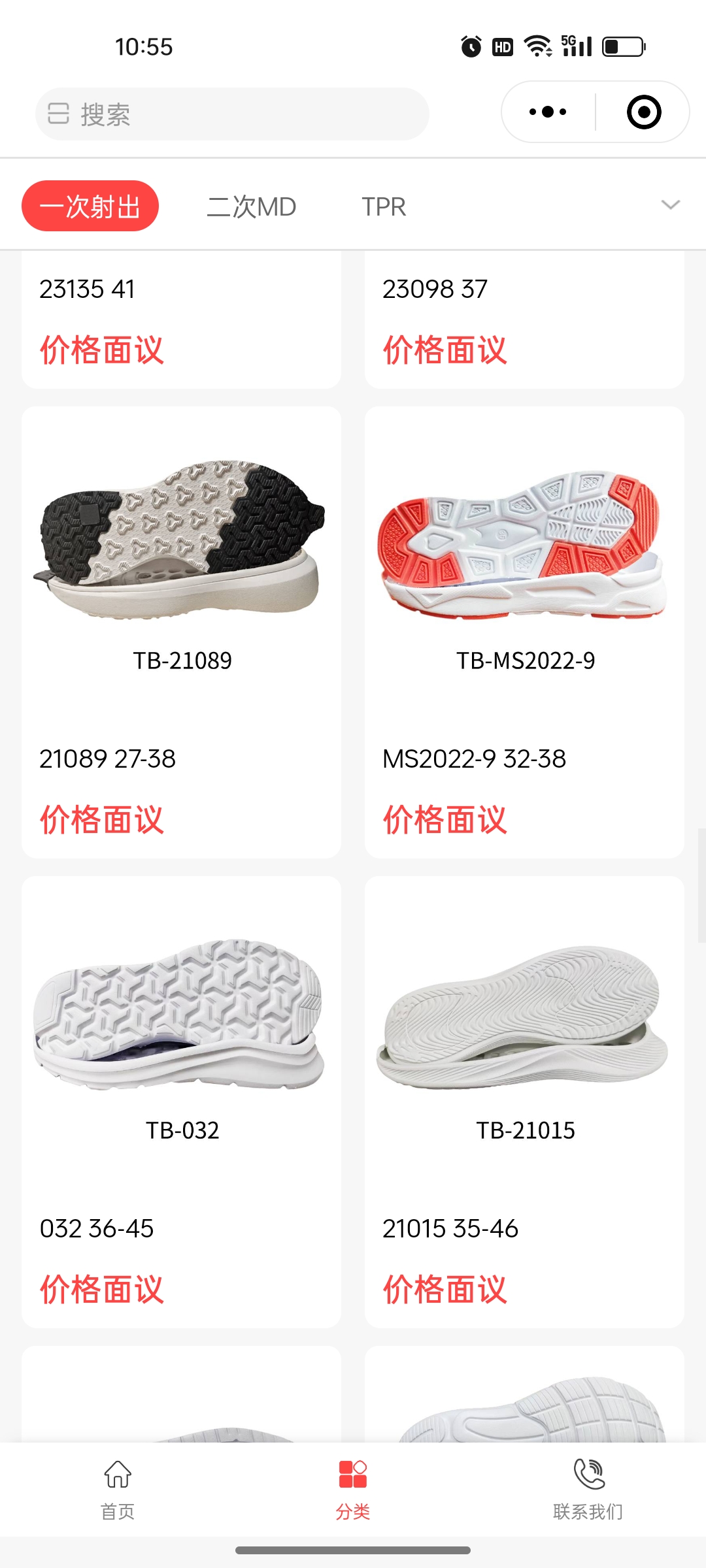Switch to the 二次MD tab
The height and width of the screenshot is (1568, 706).
252,206
